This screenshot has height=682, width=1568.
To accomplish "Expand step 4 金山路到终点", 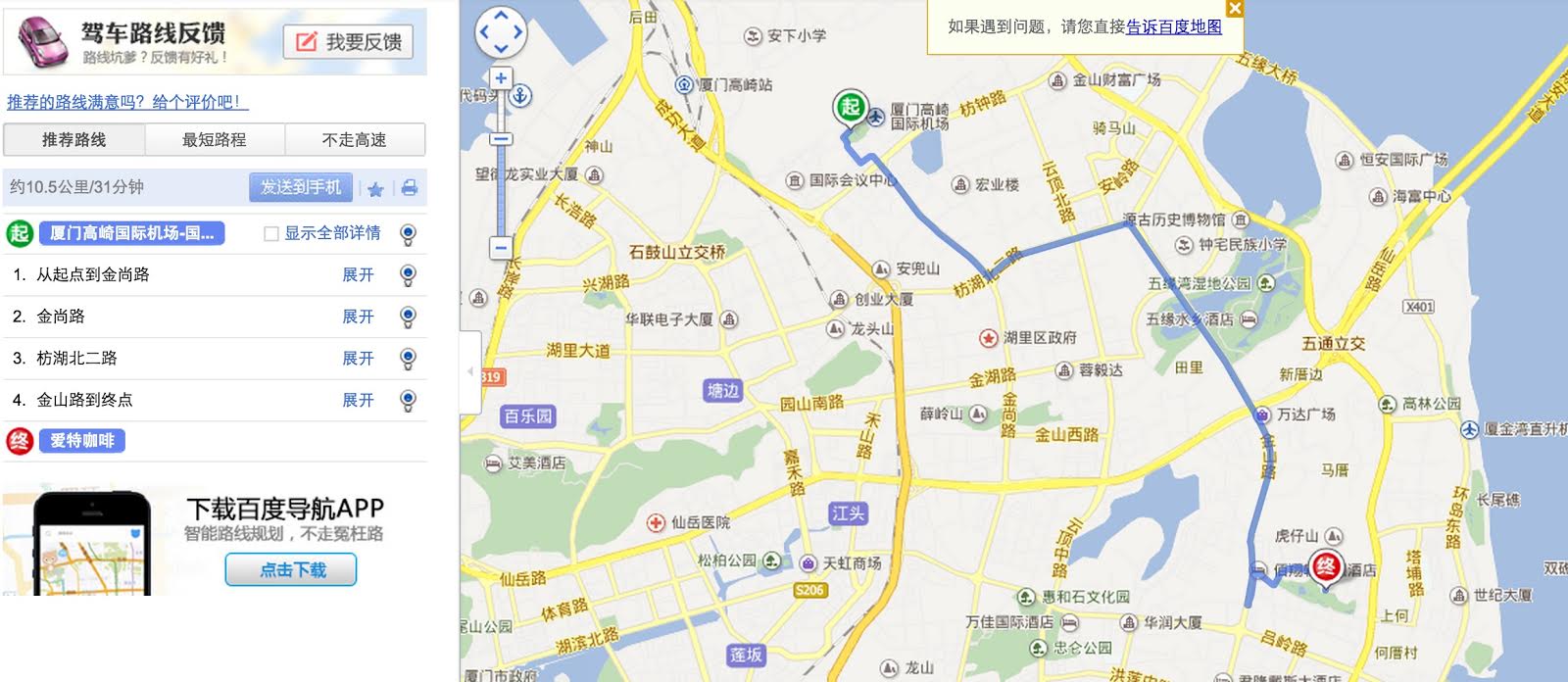I will pyautogui.click(x=358, y=400).
